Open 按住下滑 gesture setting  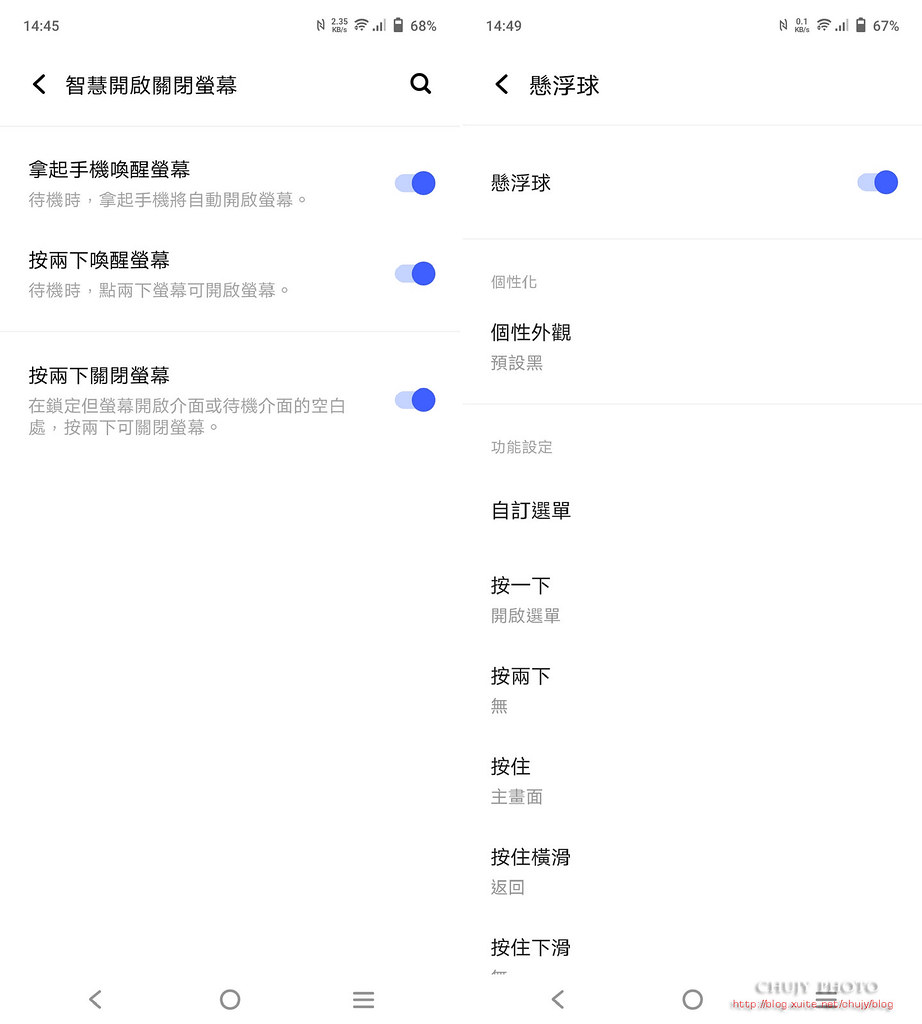coord(690,950)
